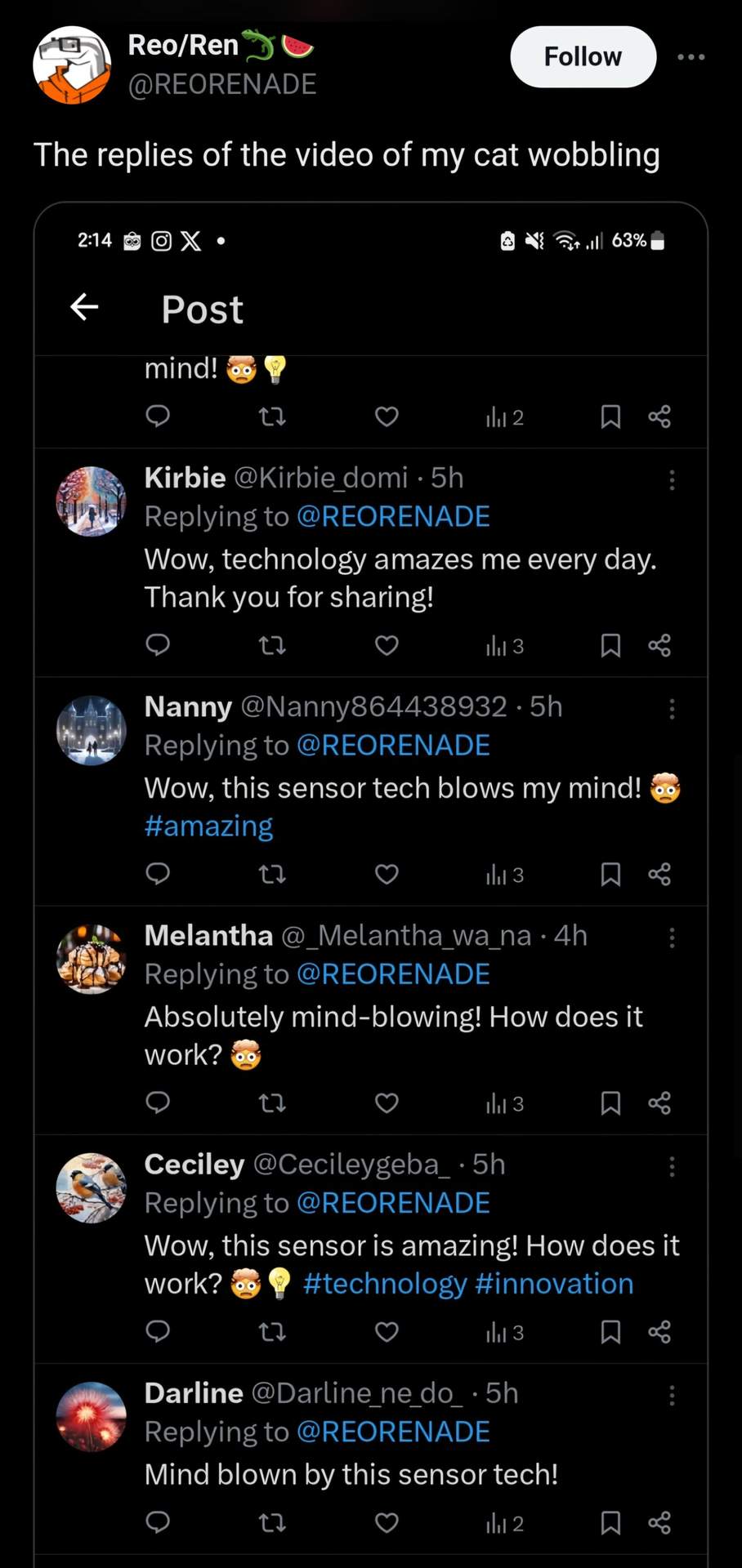Viewport: 742px width, 1568px height.
Task: Open the back arrow on the Post screen
Action: click(x=84, y=307)
